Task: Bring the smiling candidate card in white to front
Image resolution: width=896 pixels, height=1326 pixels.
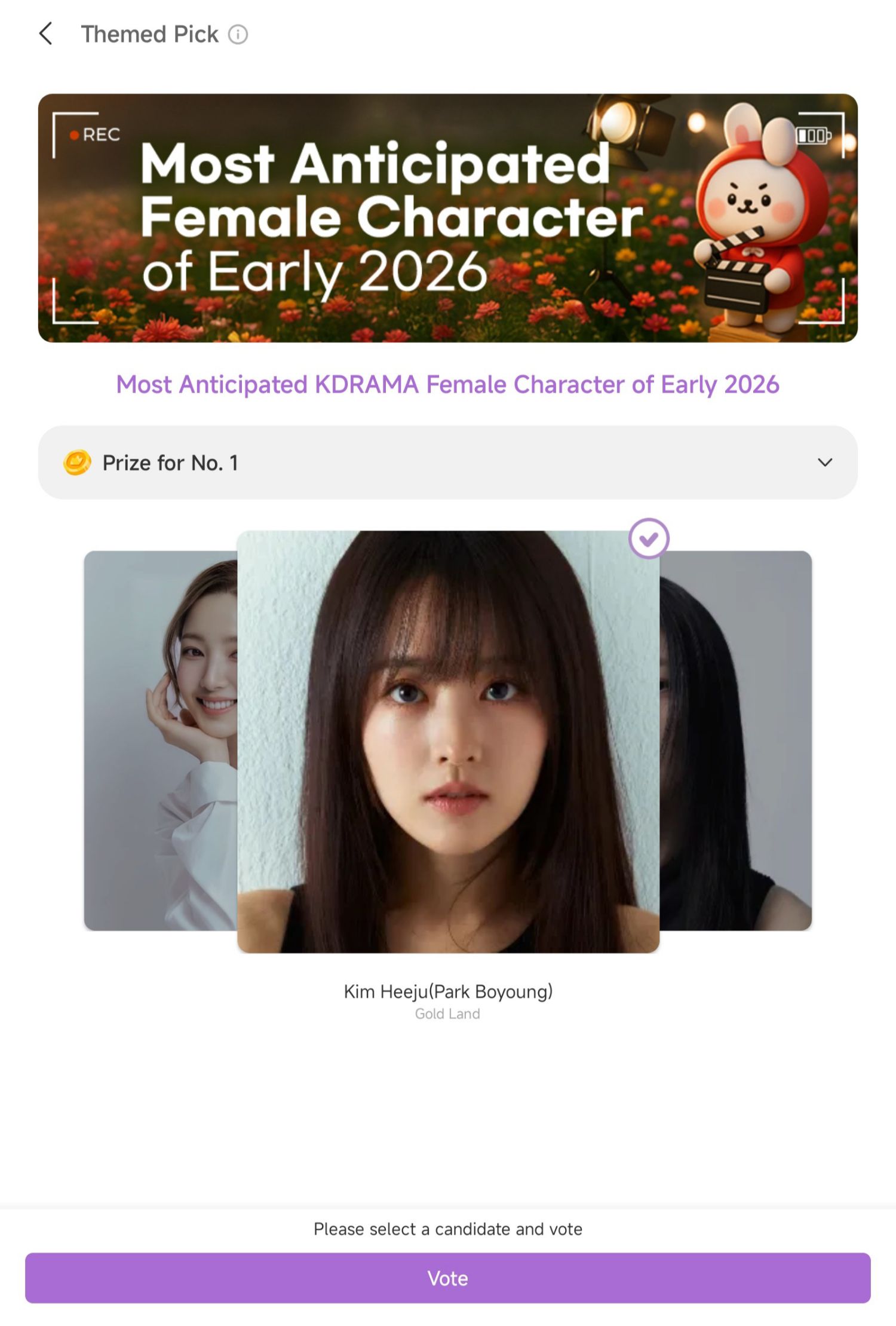Action: pyautogui.click(x=160, y=741)
